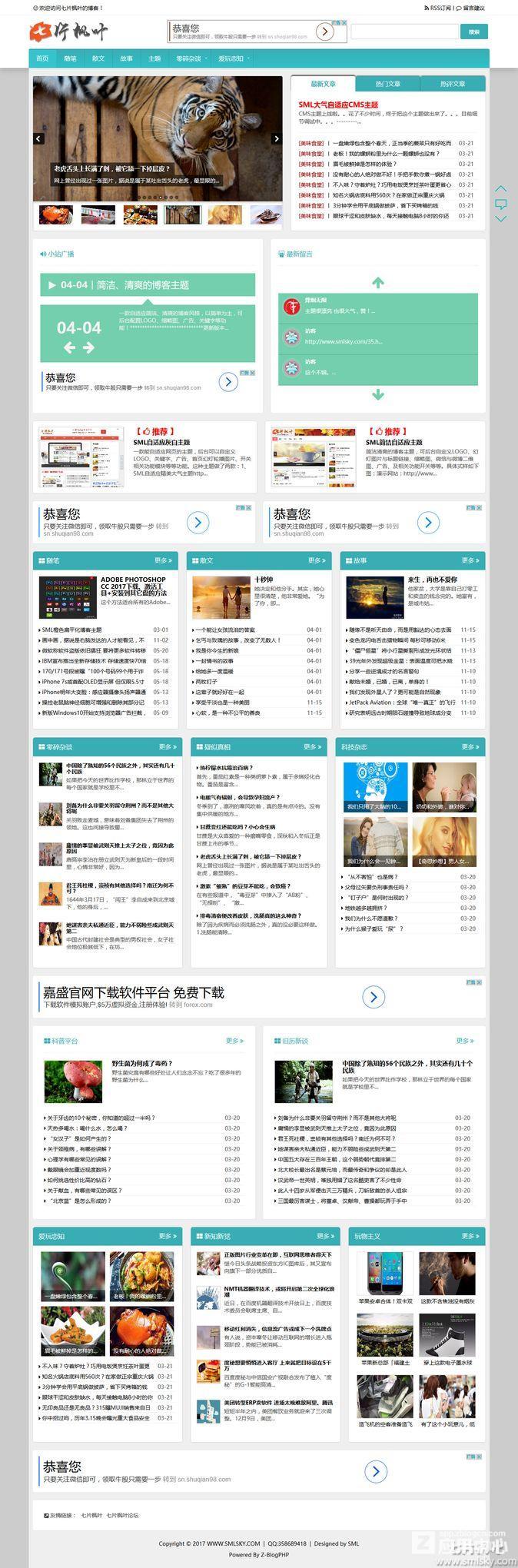Open the 随笔 navigation item
The height and width of the screenshot is (1568, 518).
tap(70, 58)
